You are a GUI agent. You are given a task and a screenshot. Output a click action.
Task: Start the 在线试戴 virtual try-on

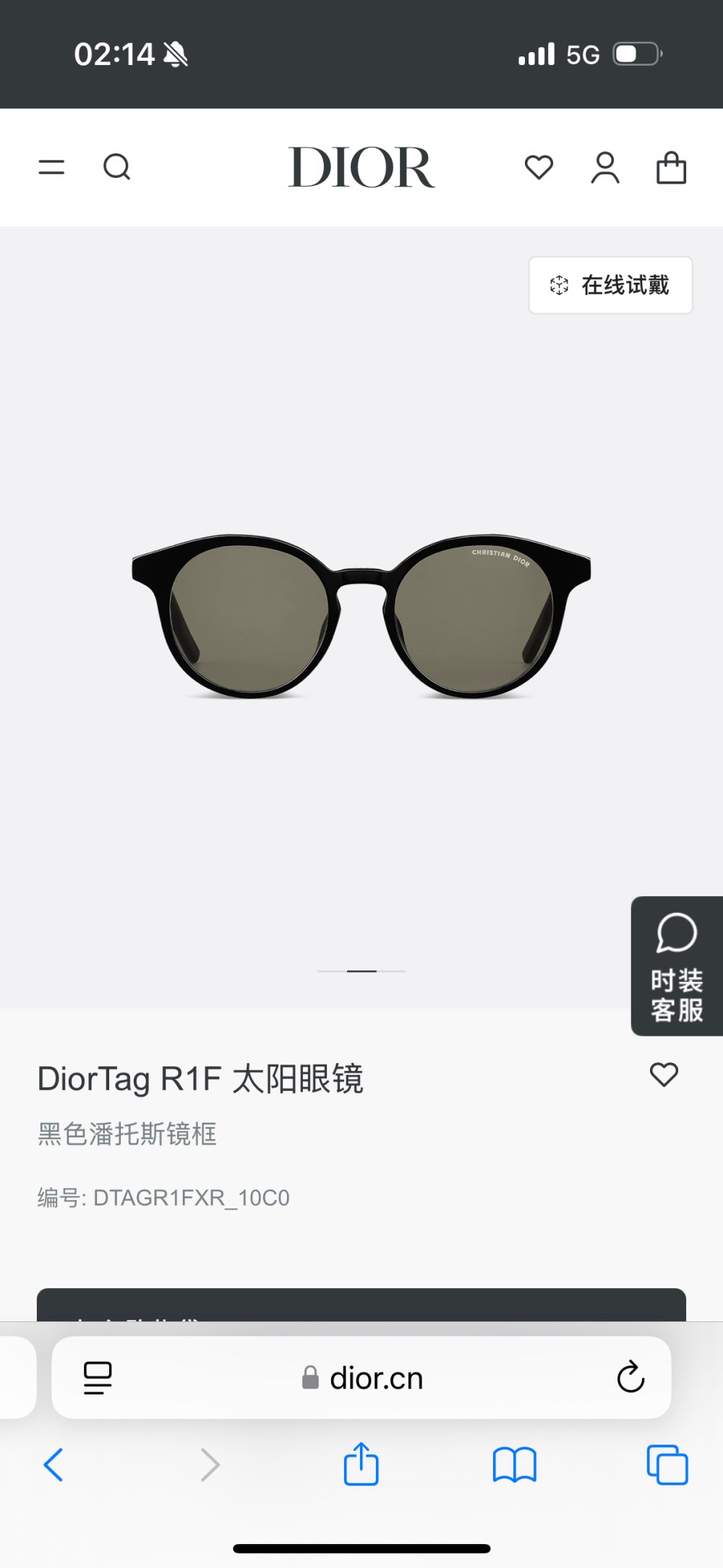coord(610,285)
